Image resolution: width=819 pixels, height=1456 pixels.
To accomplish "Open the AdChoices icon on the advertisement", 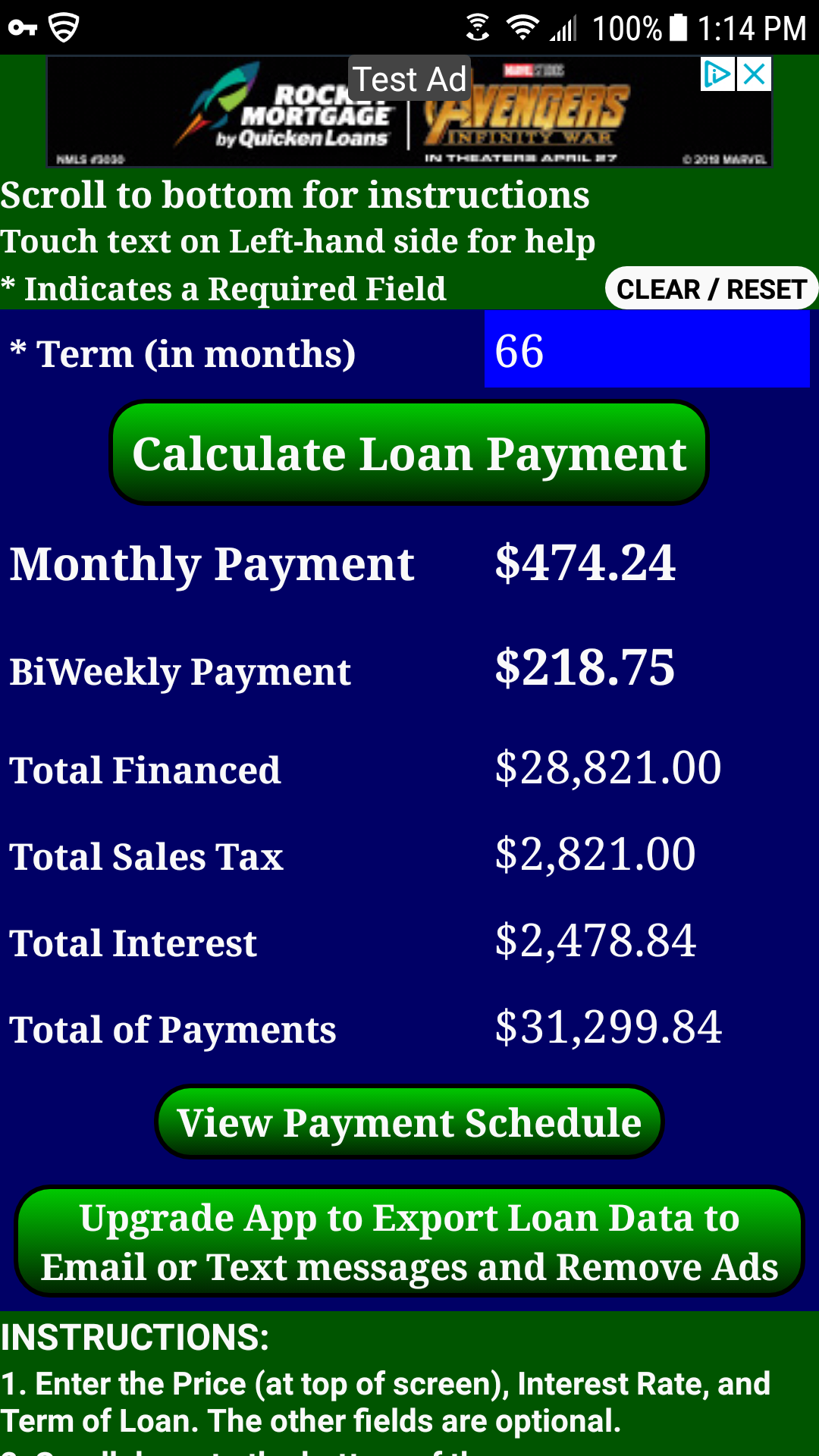I will tap(717, 74).
